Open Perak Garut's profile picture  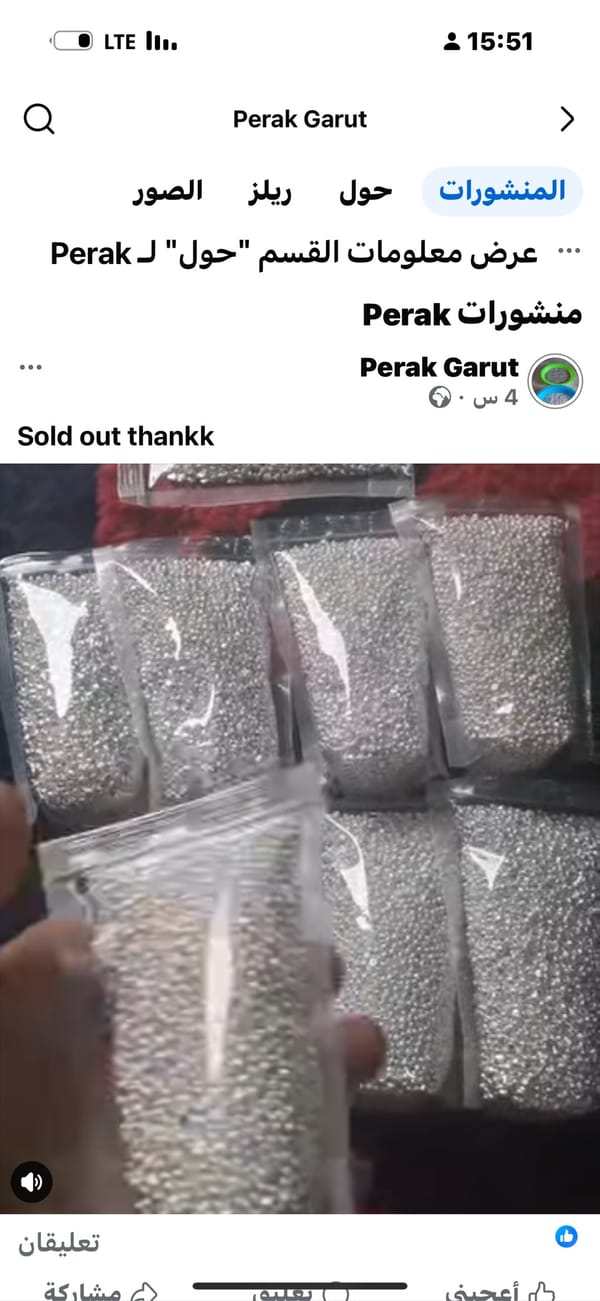(555, 381)
